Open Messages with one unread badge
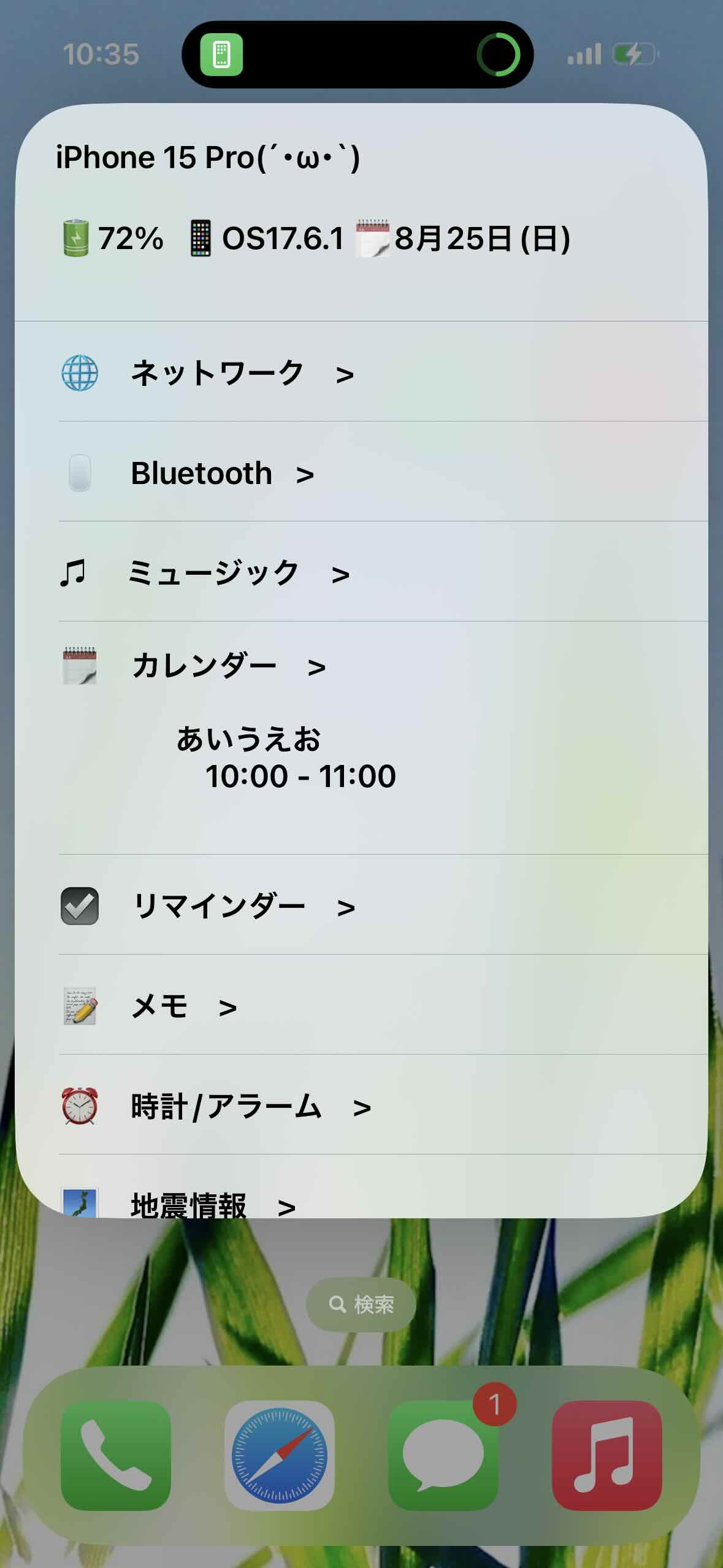The image size is (723, 1568). [443, 1455]
